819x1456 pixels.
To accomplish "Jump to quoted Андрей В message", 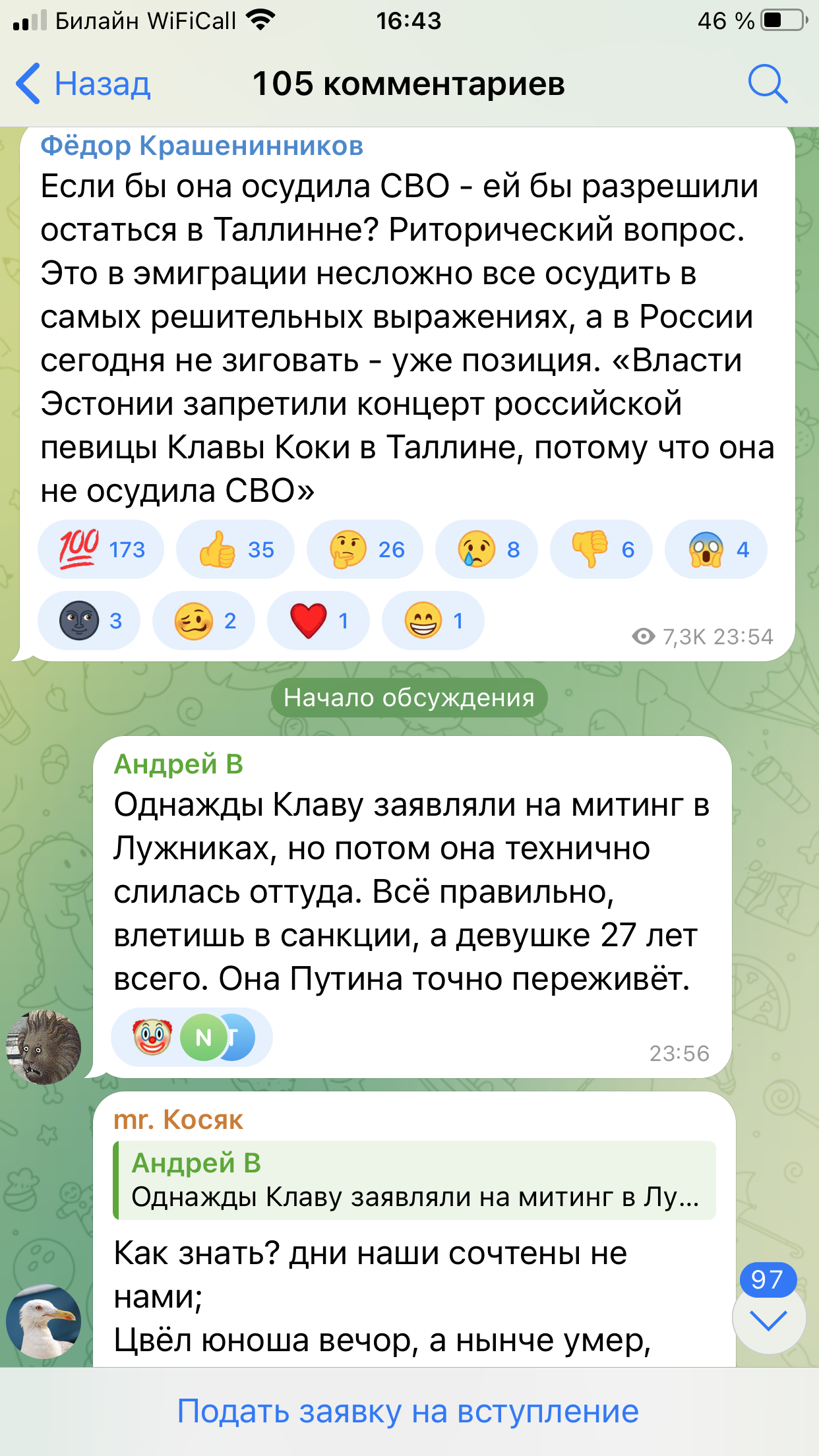I will point(414,1180).
